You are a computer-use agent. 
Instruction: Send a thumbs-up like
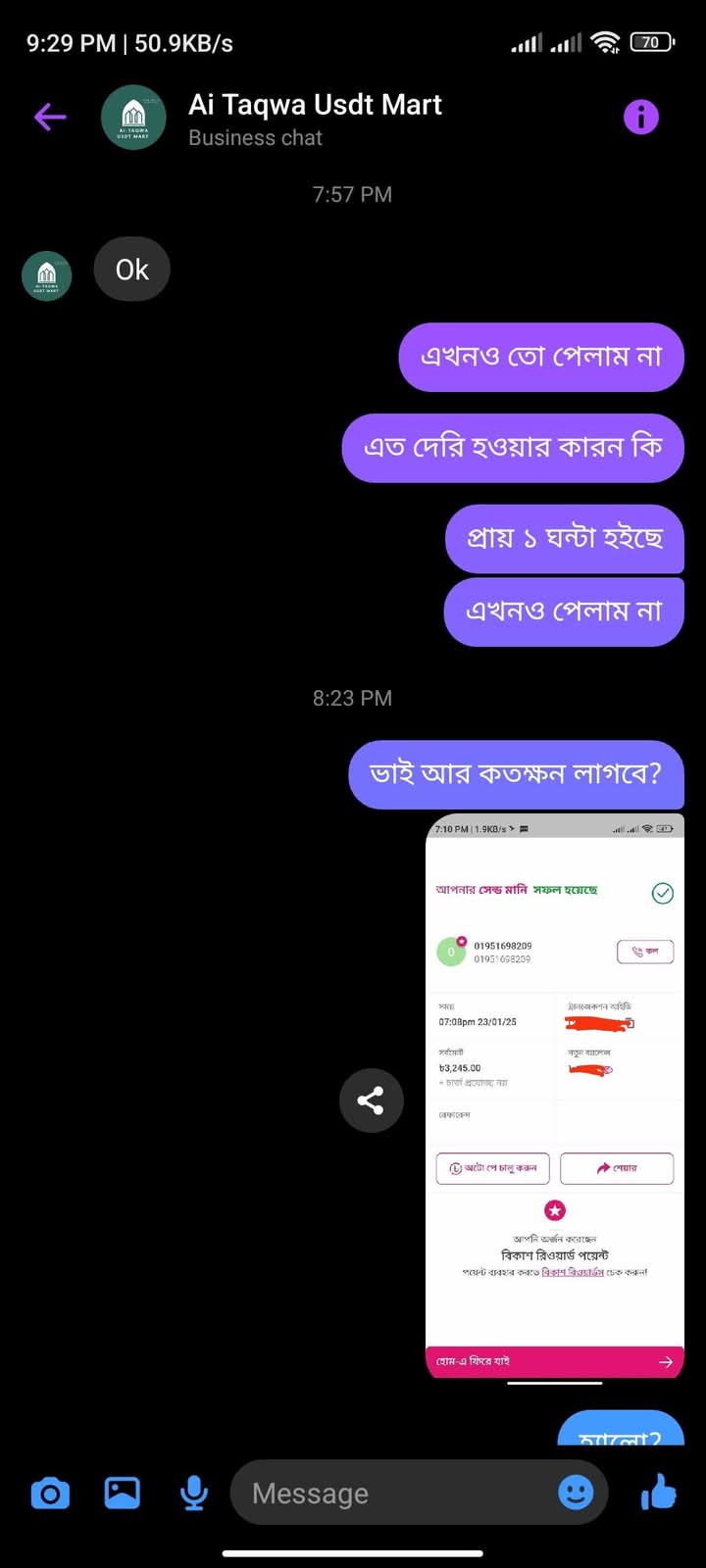(659, 1493)
